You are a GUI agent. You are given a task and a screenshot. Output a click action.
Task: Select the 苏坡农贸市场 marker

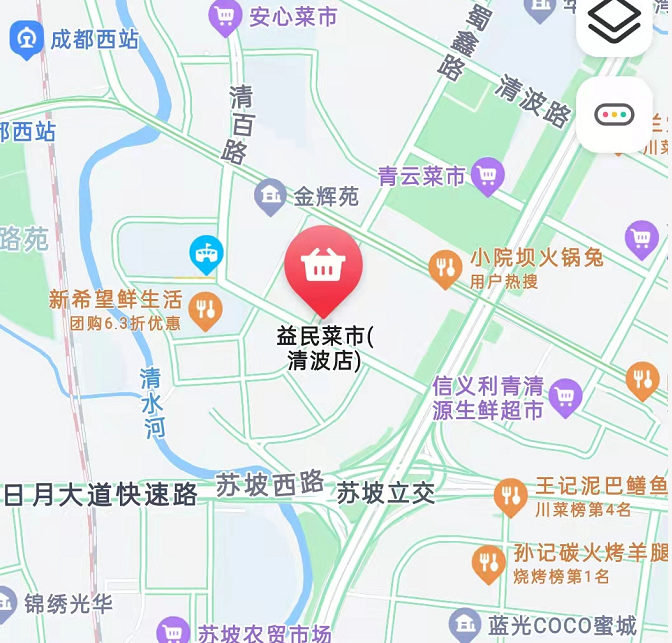click(173, 632)
